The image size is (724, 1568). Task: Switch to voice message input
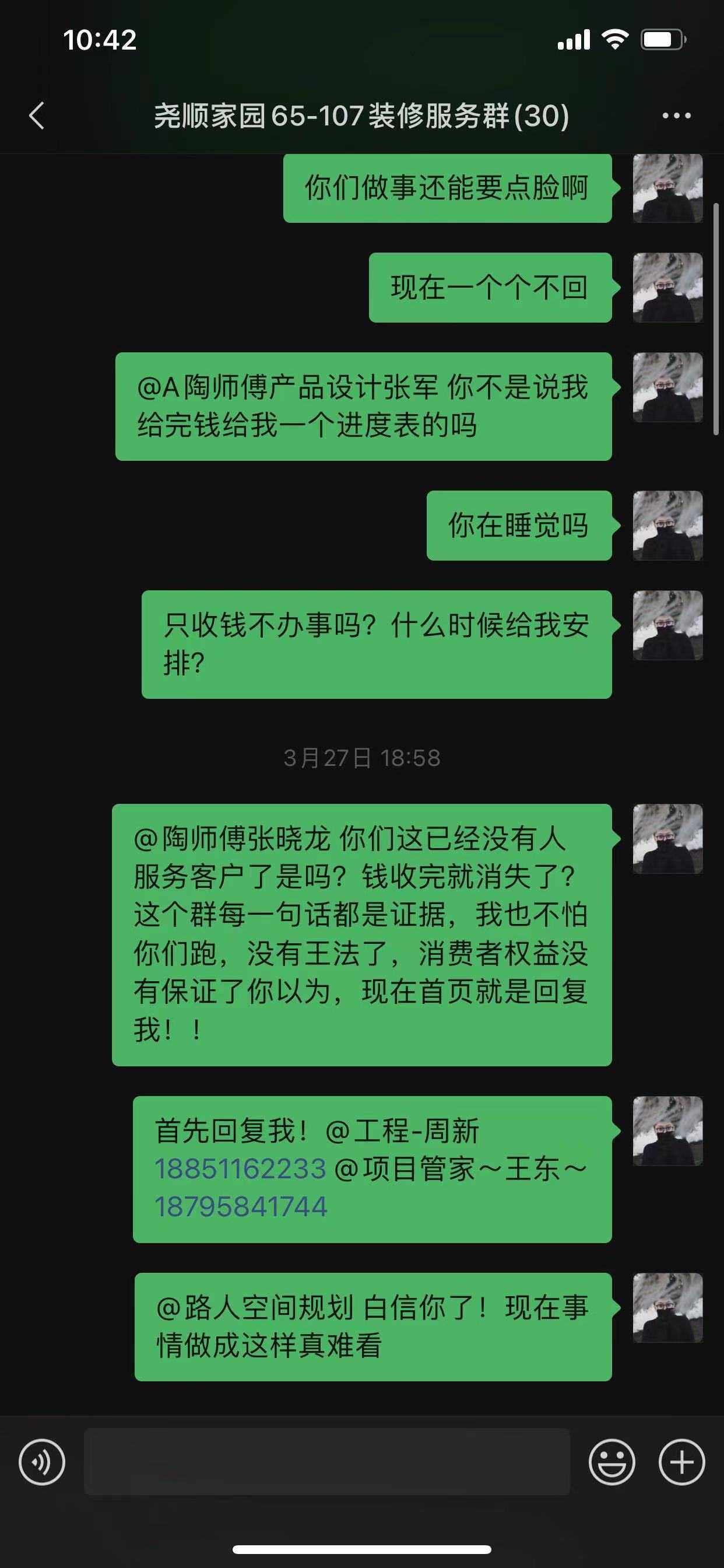42,1461
